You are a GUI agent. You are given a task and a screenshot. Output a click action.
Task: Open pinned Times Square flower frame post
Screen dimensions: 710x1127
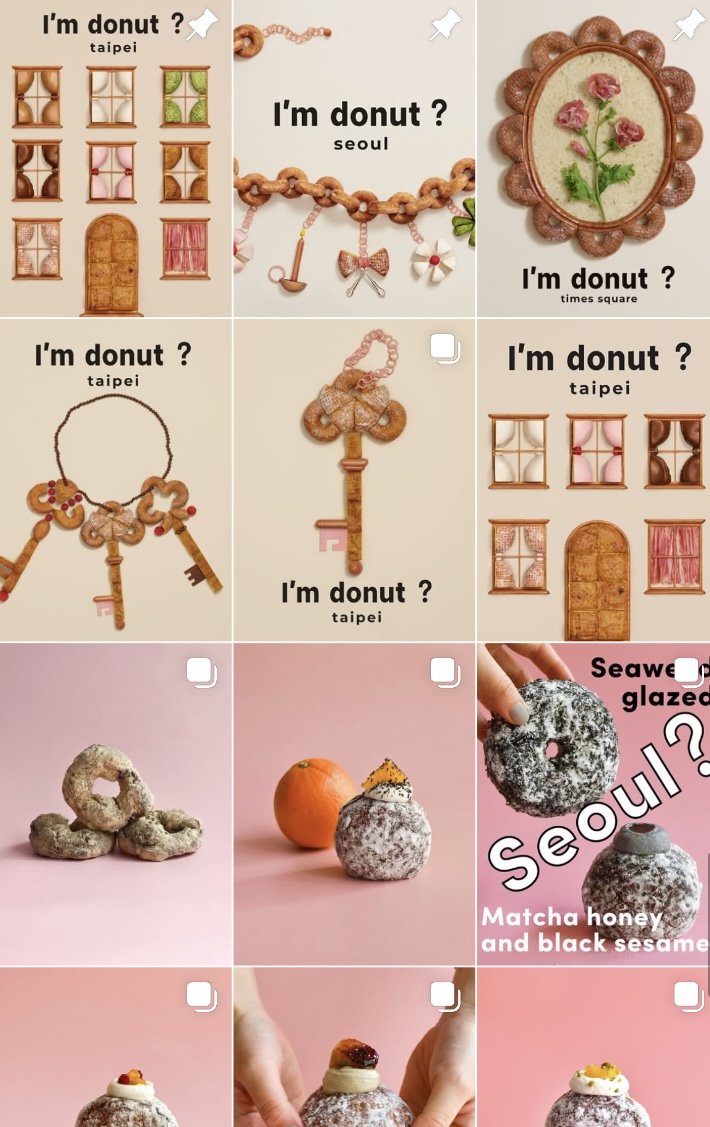[594, 158]
